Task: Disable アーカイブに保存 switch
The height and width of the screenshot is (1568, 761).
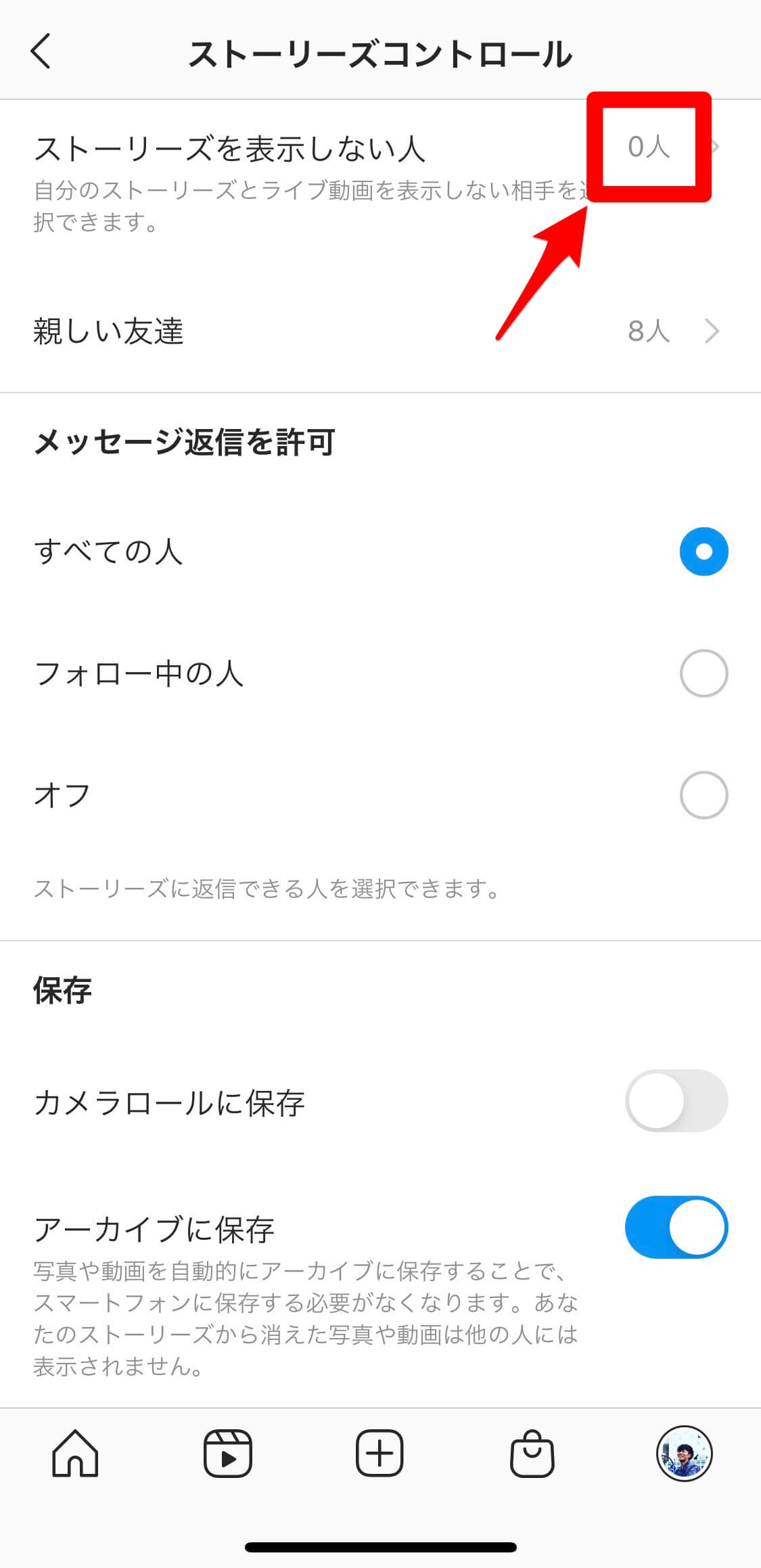Action: pyautogui.click(x=676, y=1228)
